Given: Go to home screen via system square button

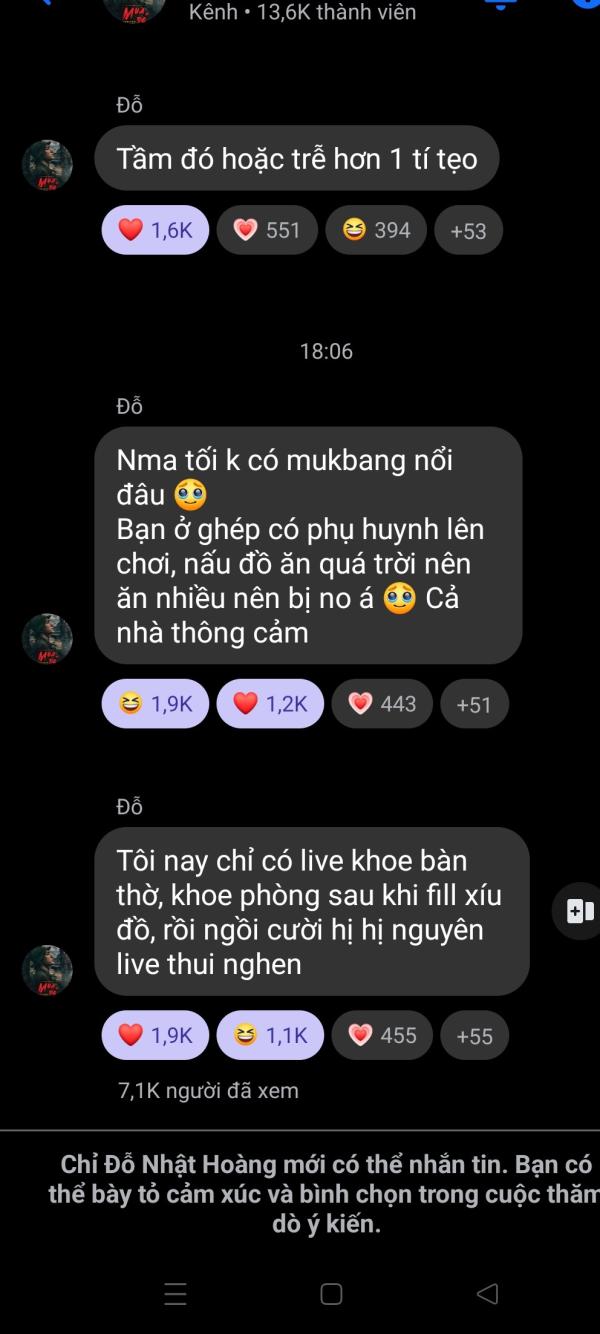Looking at the screenshot, I should 331,1294.
